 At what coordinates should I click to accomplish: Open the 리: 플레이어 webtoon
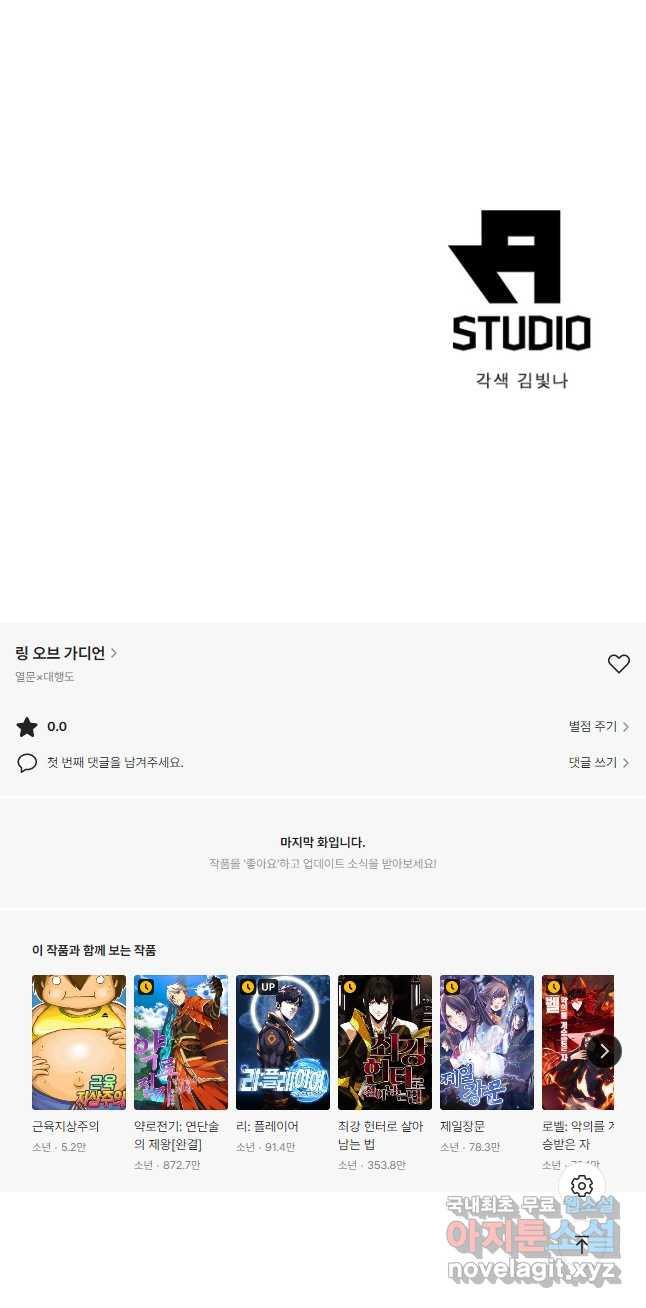click(283, 1042)
